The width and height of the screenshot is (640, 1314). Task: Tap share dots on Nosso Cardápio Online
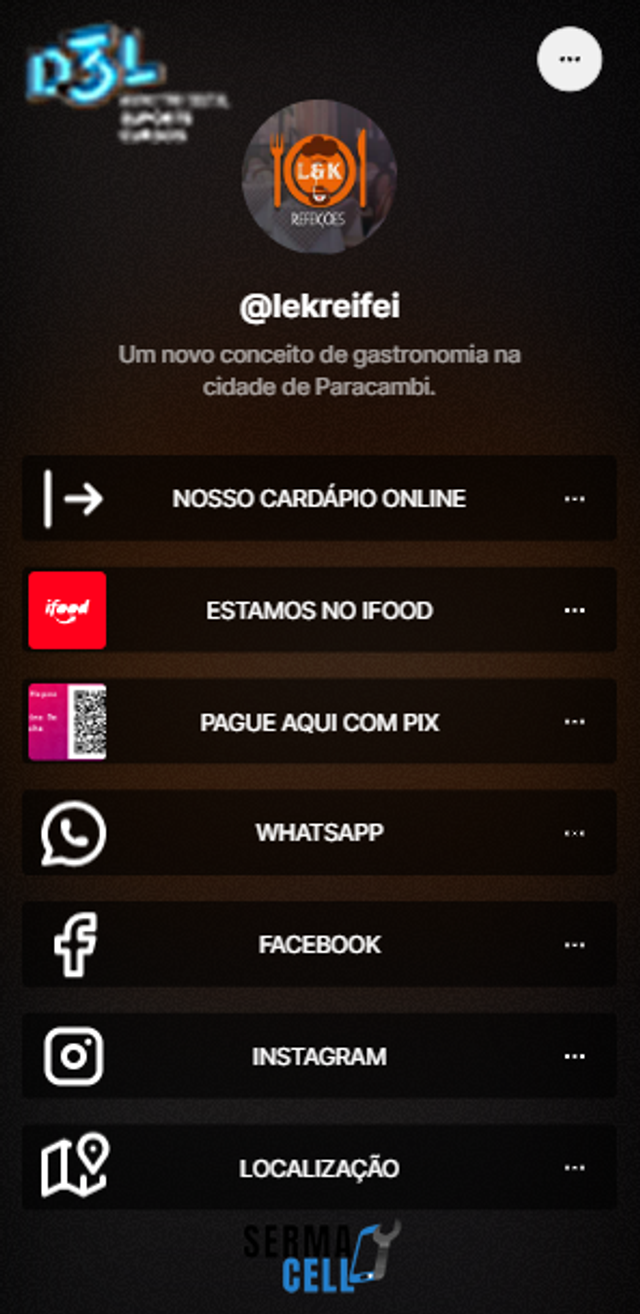[574, 498]
